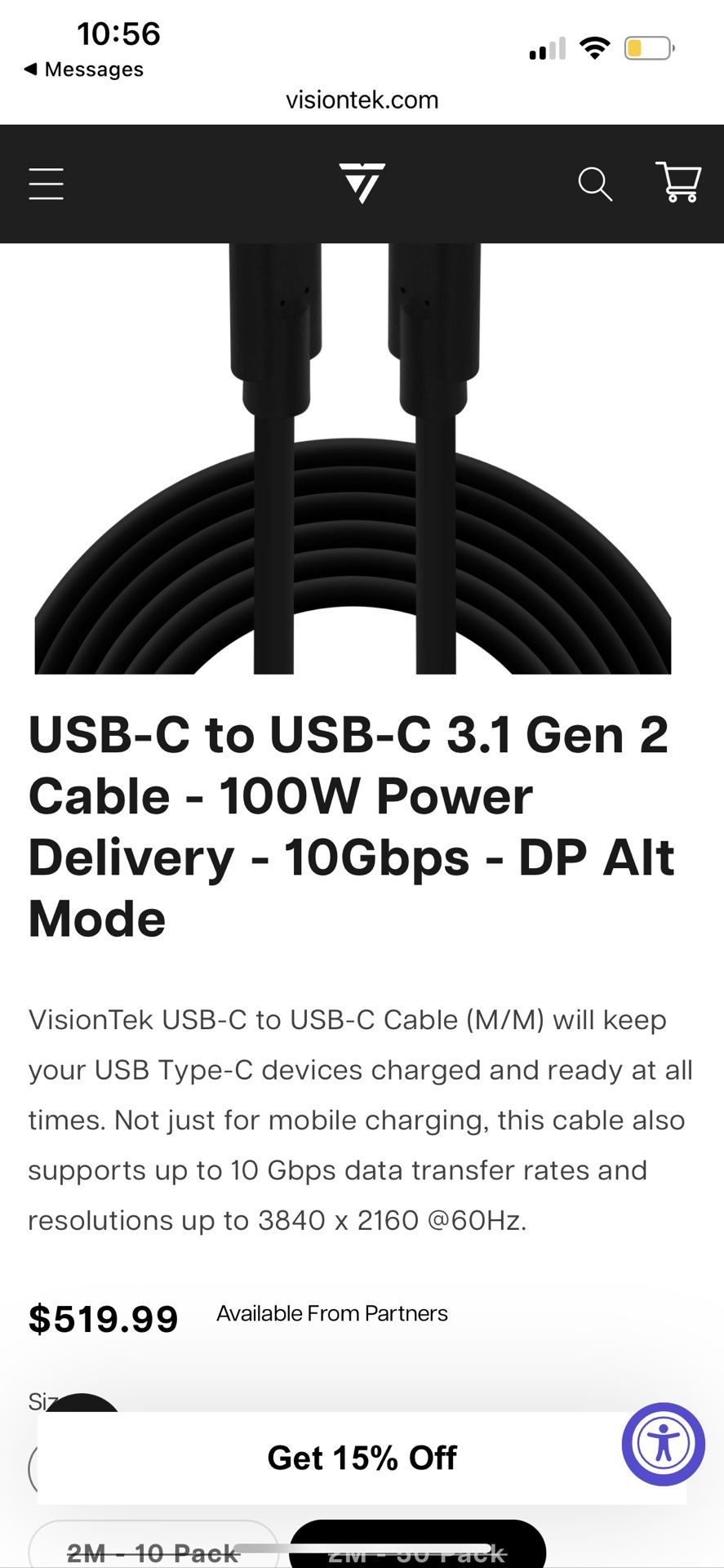The image size is (724, 1568).
Task: Return to the Messages app
Action: [84, 69]
